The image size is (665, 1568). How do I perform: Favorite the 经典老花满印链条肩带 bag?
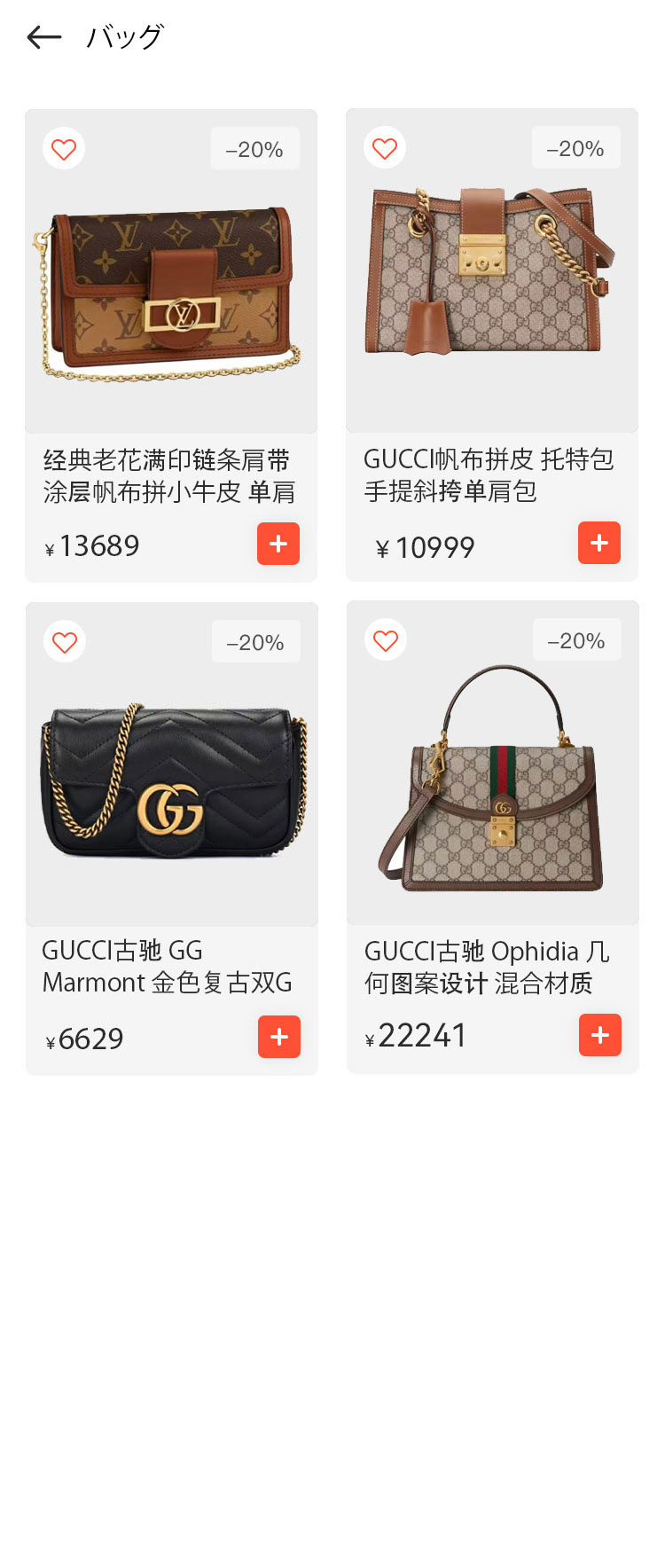coord(64,149)
